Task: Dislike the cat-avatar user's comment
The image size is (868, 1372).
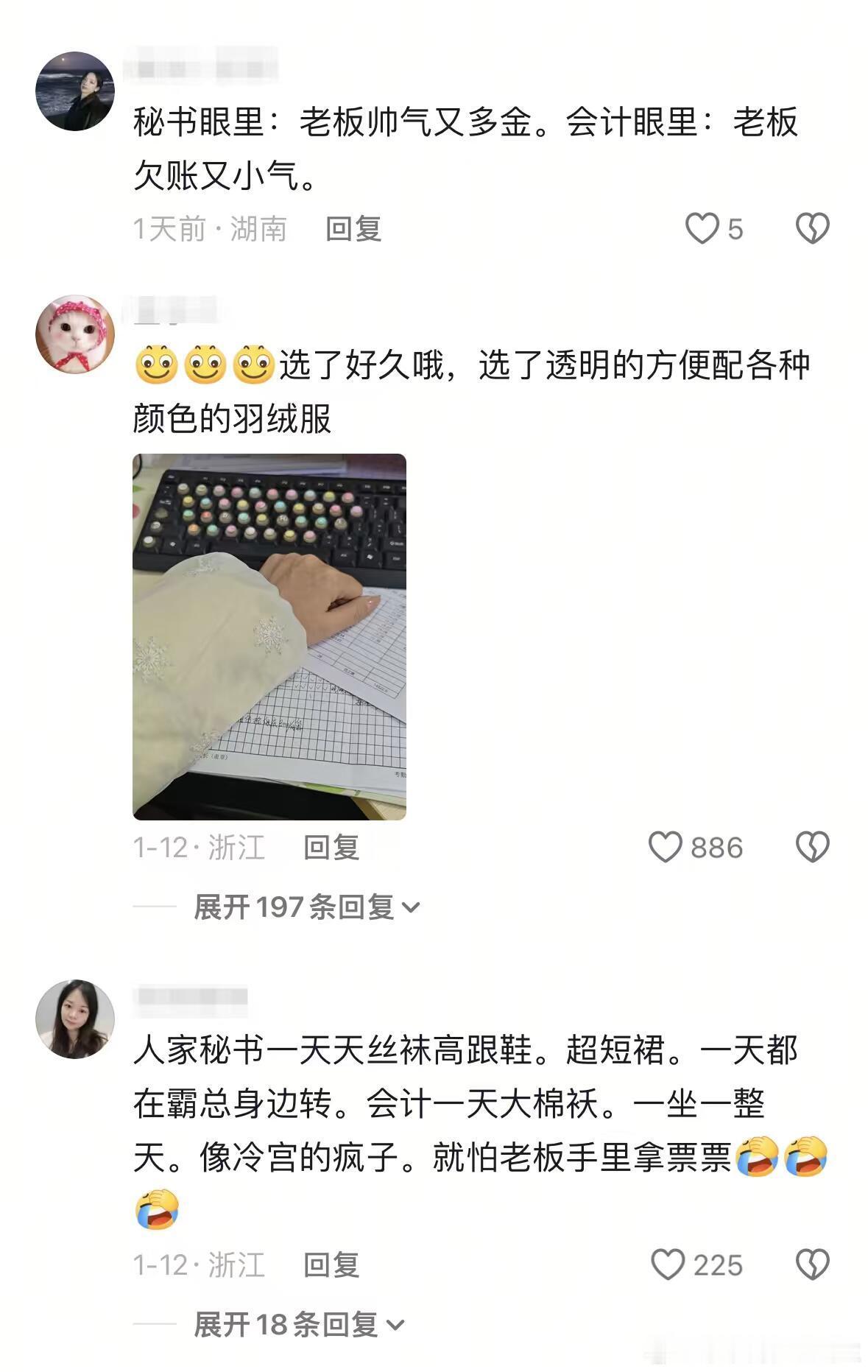Action: (811, 848)
